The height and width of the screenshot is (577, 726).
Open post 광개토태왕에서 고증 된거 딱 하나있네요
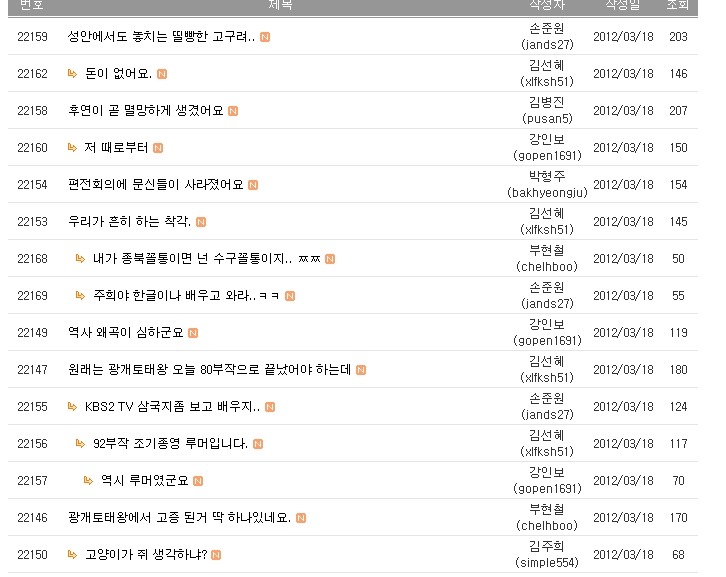(179, 518)
